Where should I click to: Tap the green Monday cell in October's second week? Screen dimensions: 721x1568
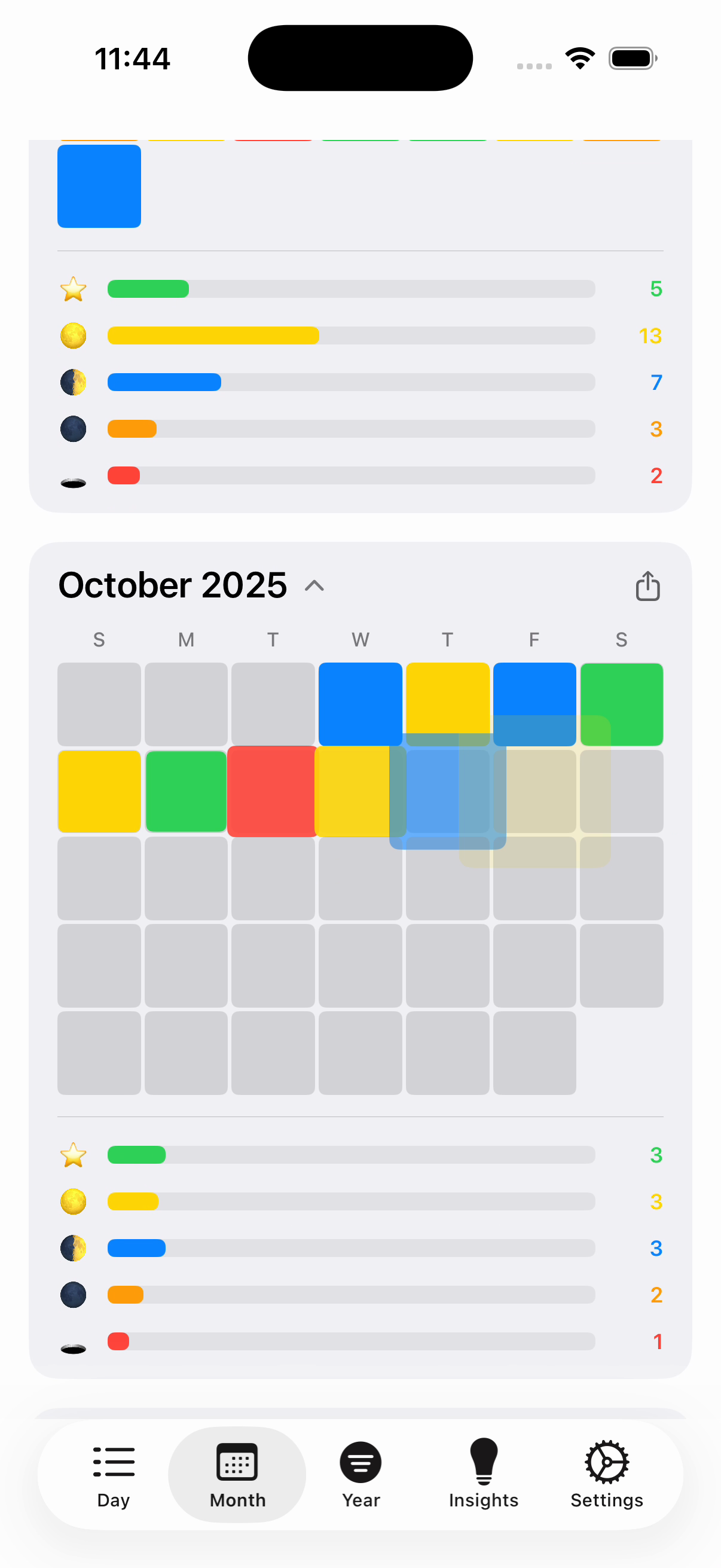(186, 791)
